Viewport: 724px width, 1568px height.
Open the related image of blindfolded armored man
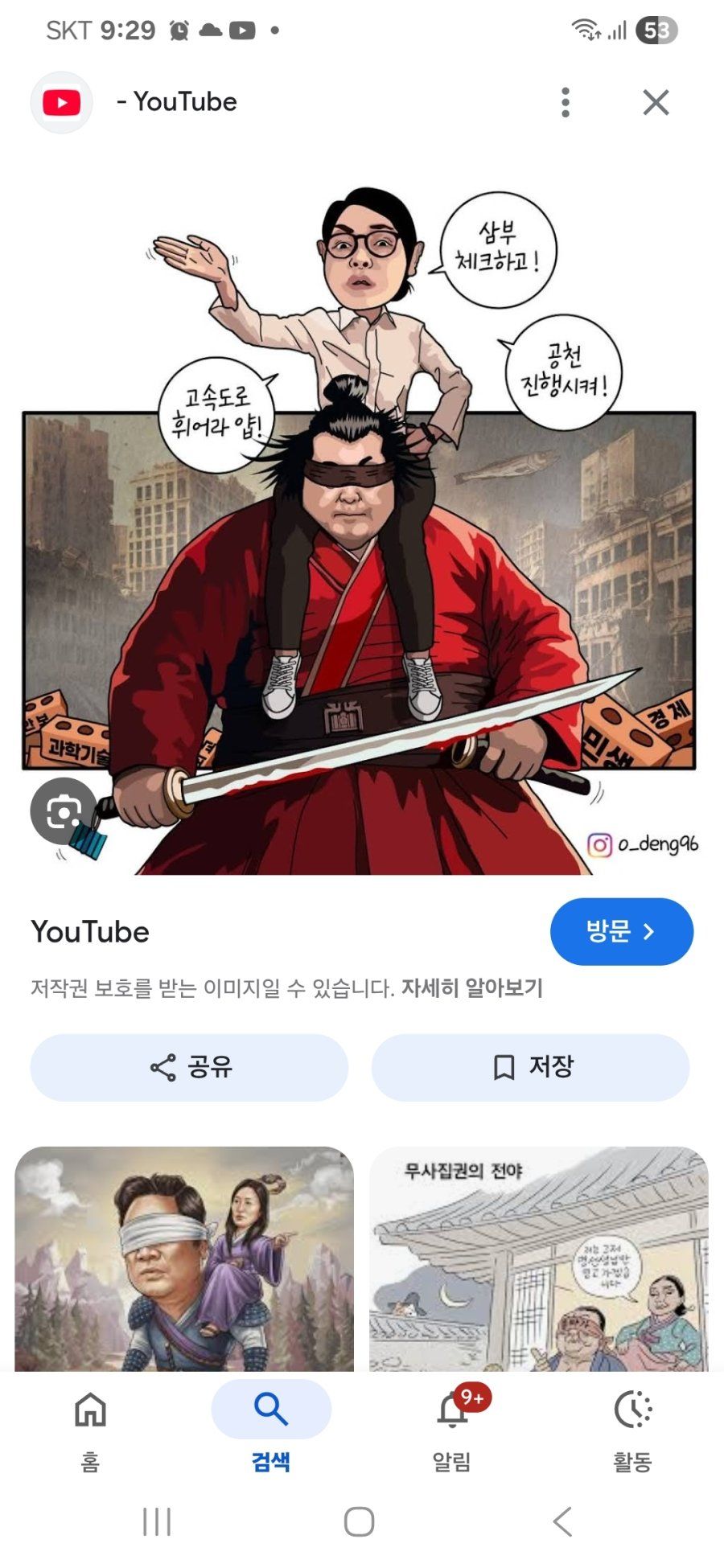184,1258
